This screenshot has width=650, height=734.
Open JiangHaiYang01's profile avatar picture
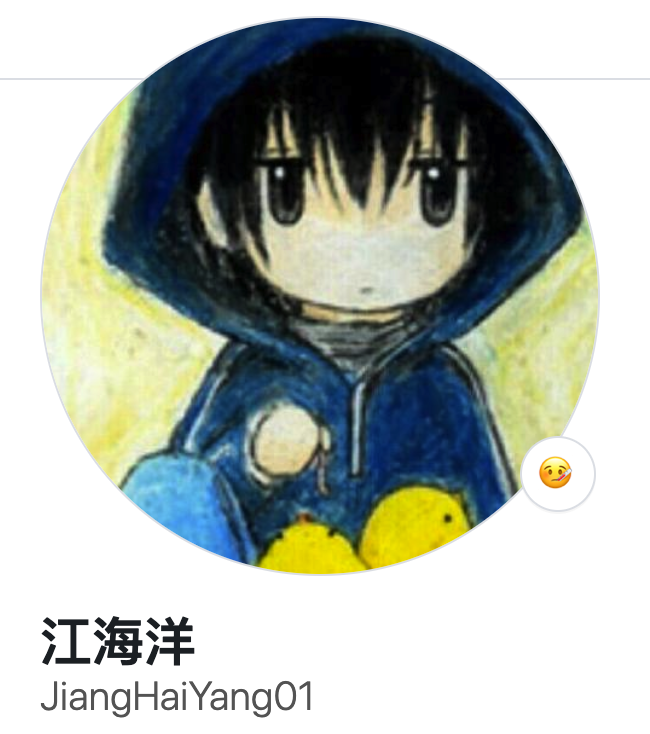[x=320, y=295]
